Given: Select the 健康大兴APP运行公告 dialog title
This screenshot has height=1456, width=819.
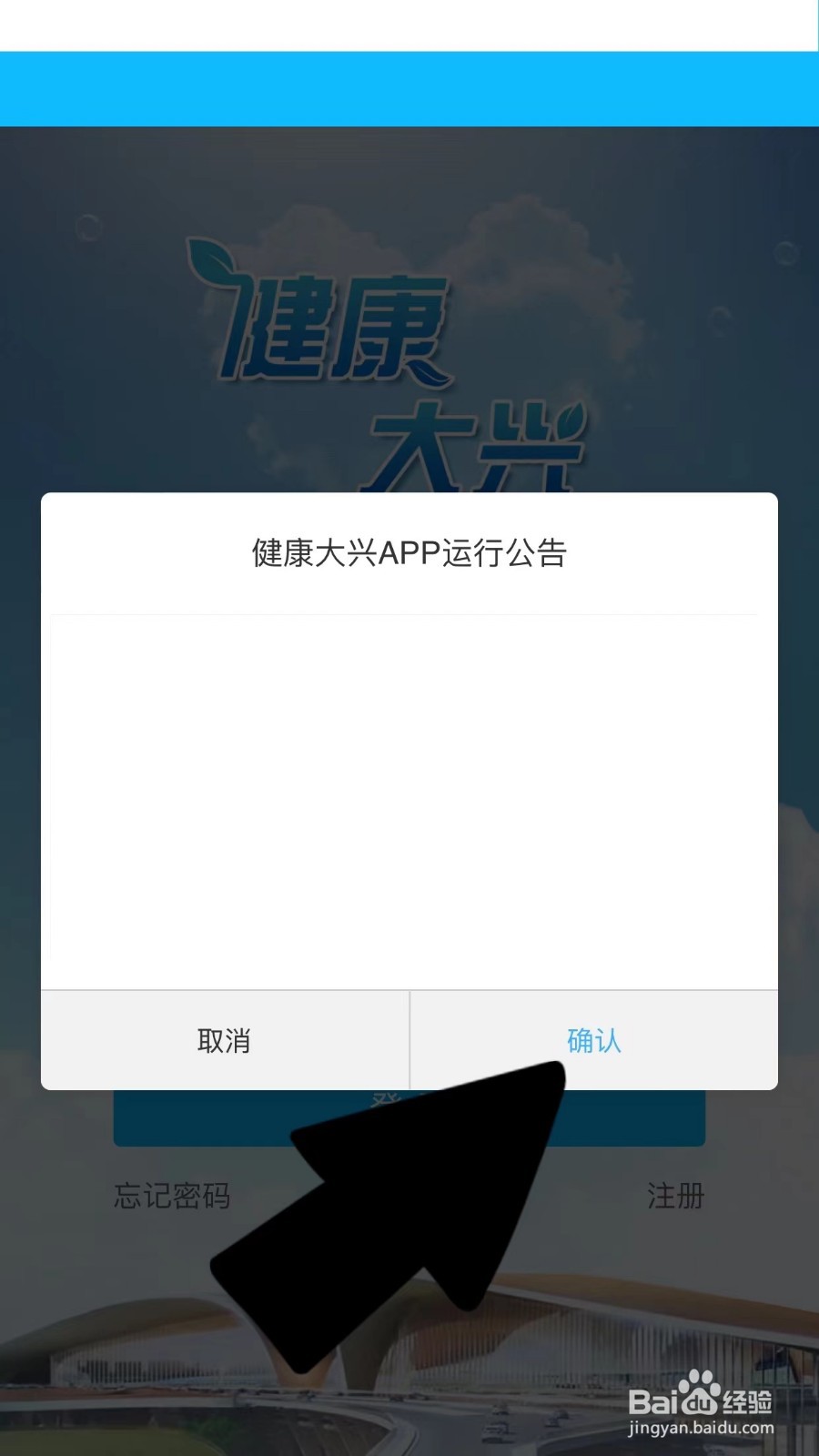Looking at the screenshot, I should (x=409, y=553).
